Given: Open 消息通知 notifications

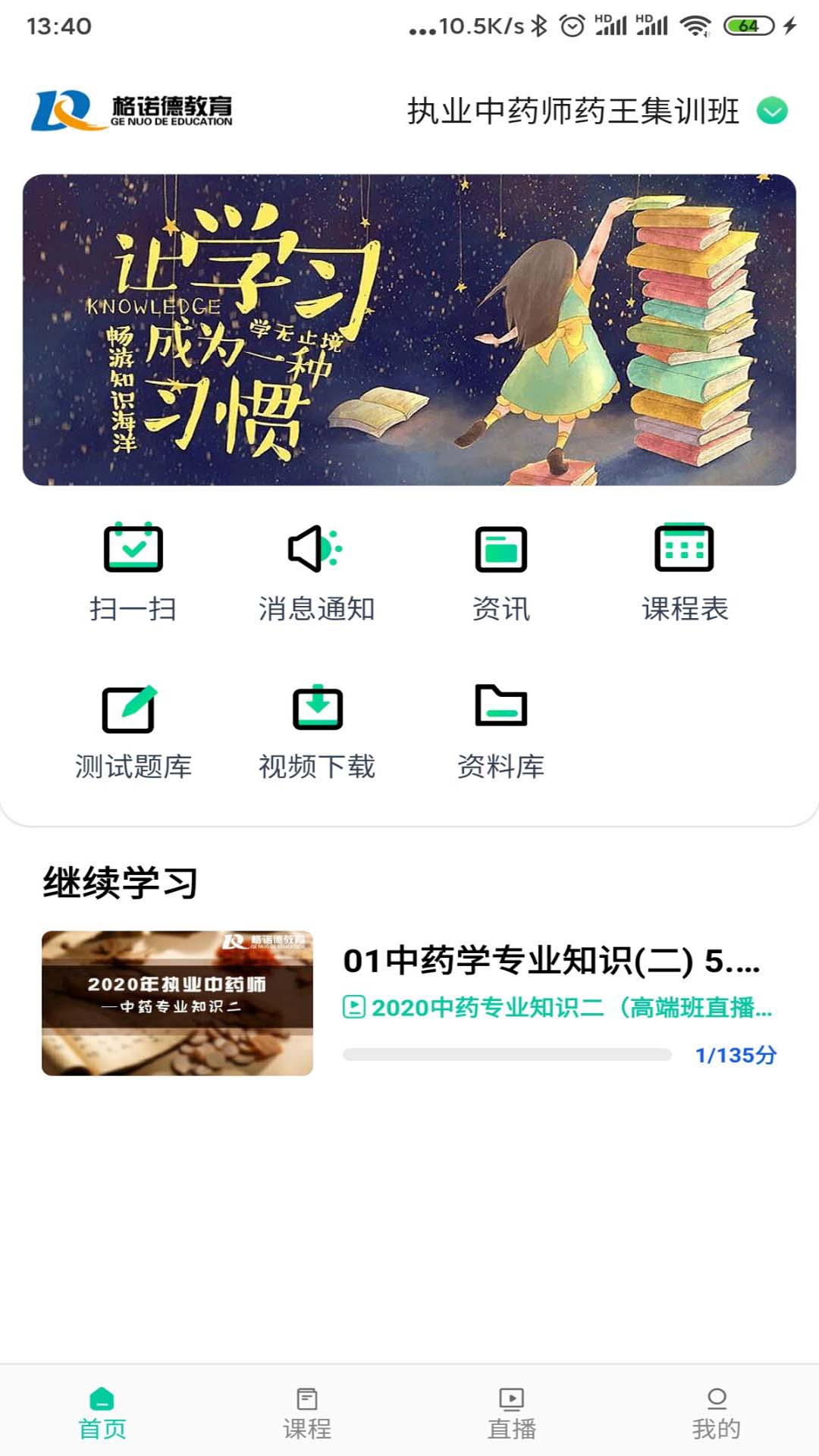Looking at the screenshot, I should 316,573.
